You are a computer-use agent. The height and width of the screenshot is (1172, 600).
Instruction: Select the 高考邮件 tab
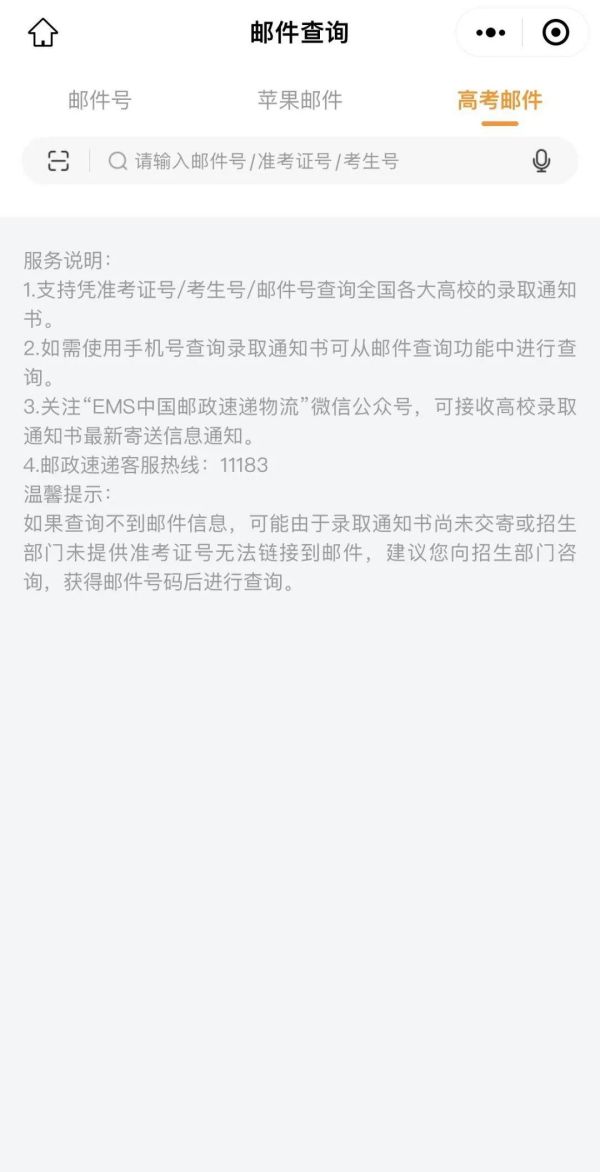coord(499,100)
